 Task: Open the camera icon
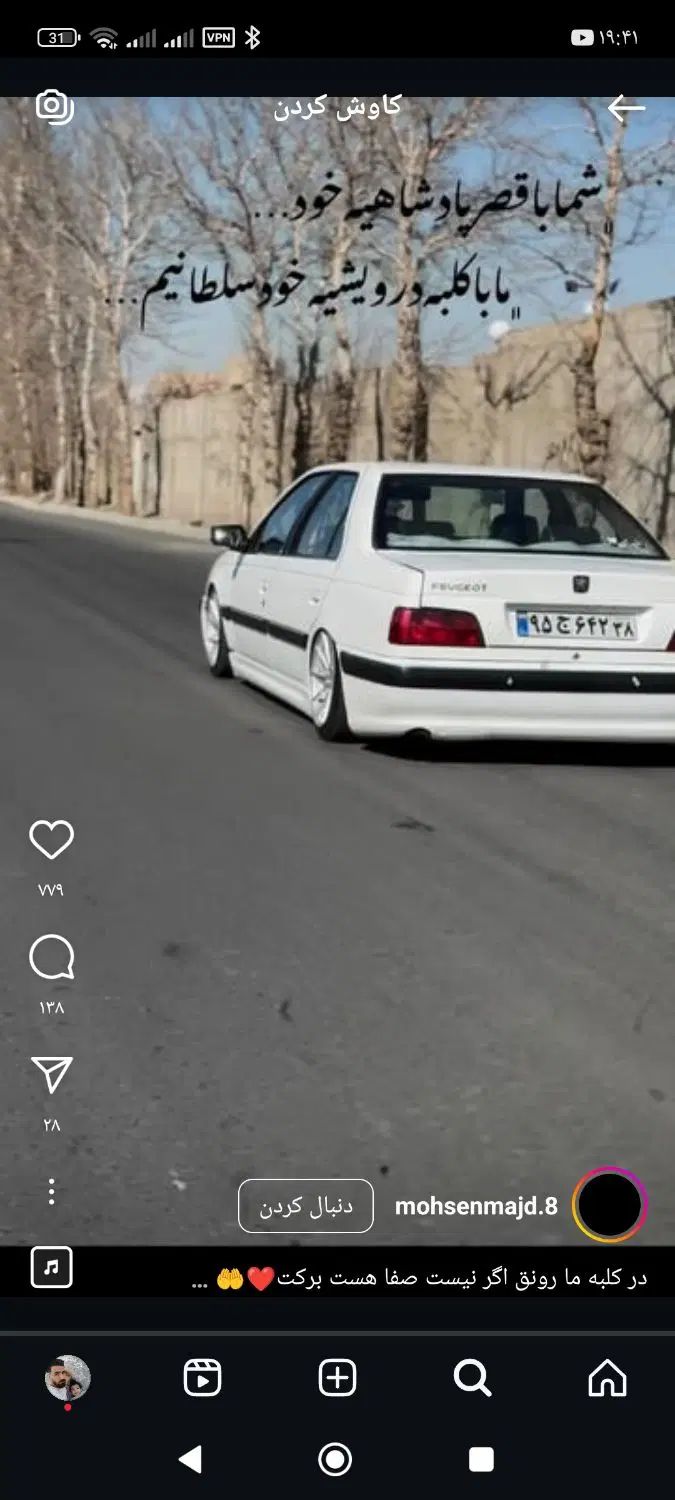(54, 106)
